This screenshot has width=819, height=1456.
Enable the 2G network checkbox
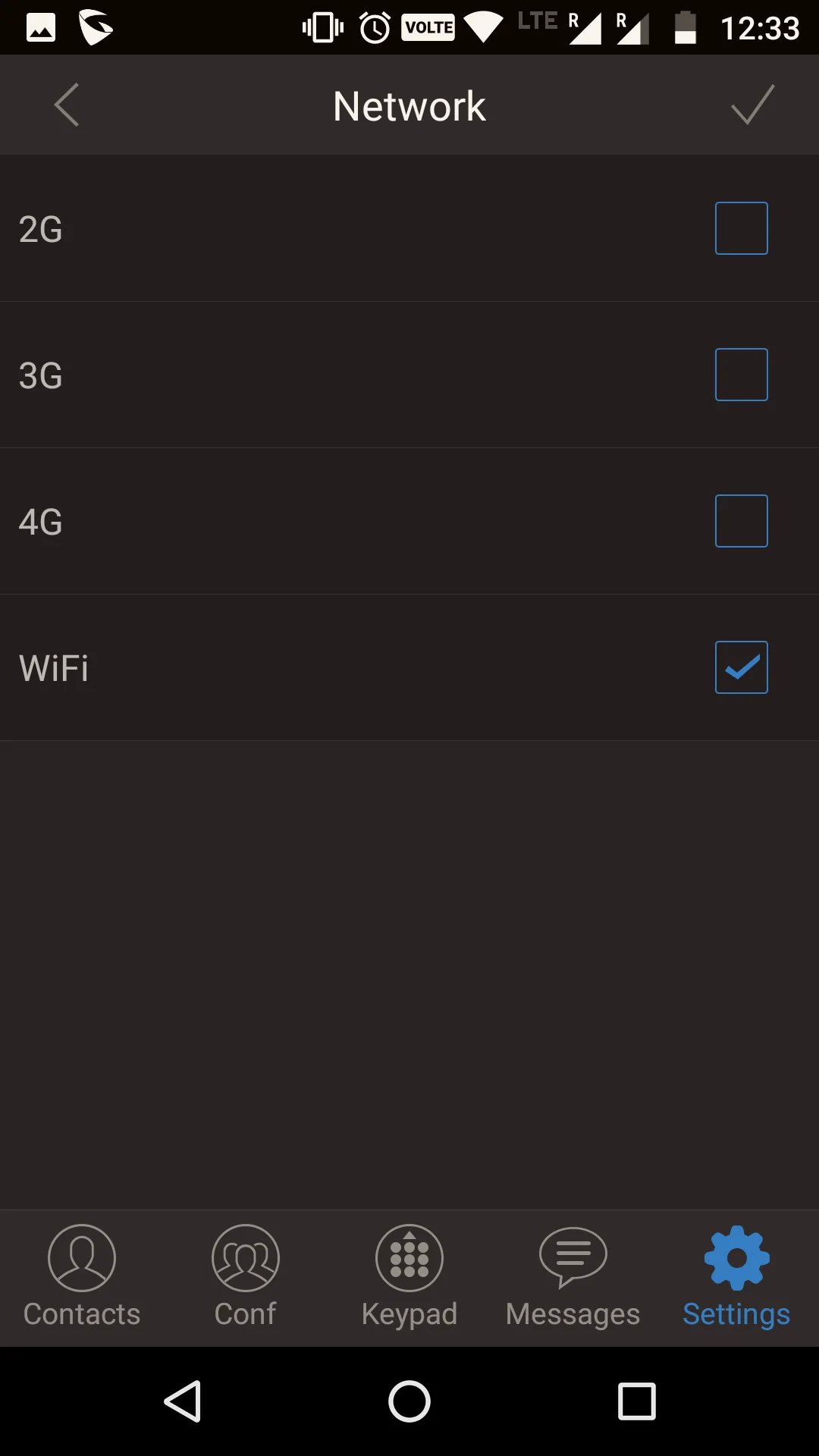[x=741, y=228]
